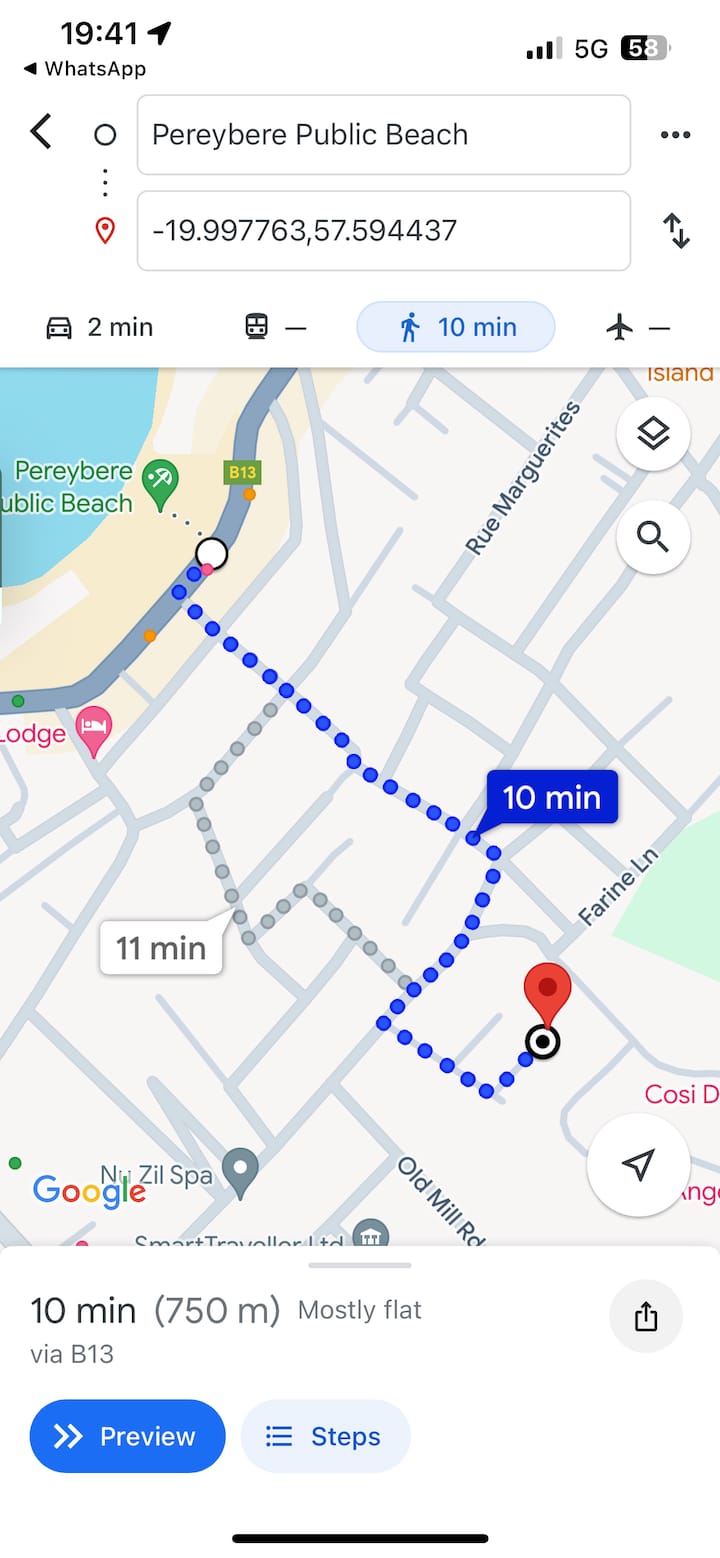This screenshot has width=720, height=1558.
Task: Go back from directions
Action: tap(41, 132)
